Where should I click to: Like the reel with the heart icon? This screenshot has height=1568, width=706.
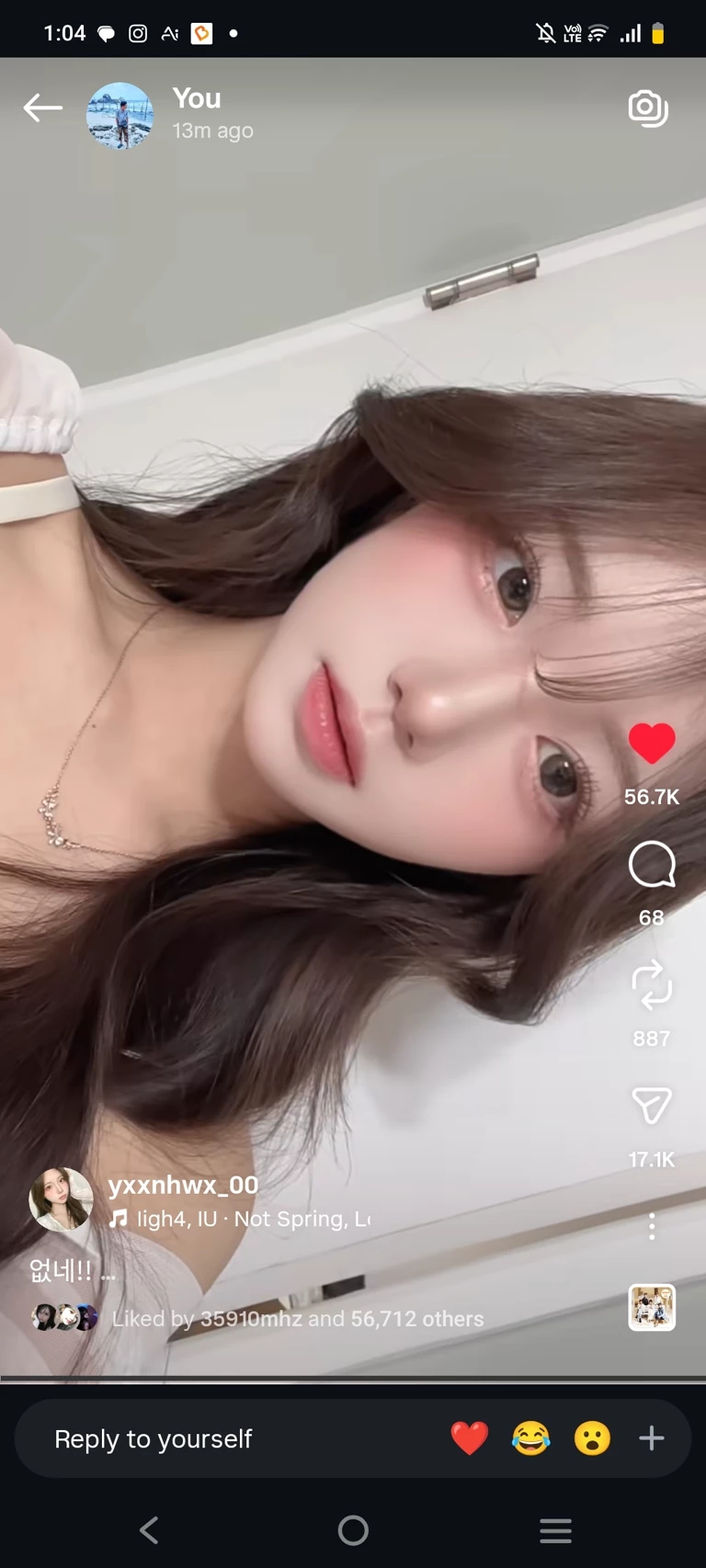click(x=652, y=744)
